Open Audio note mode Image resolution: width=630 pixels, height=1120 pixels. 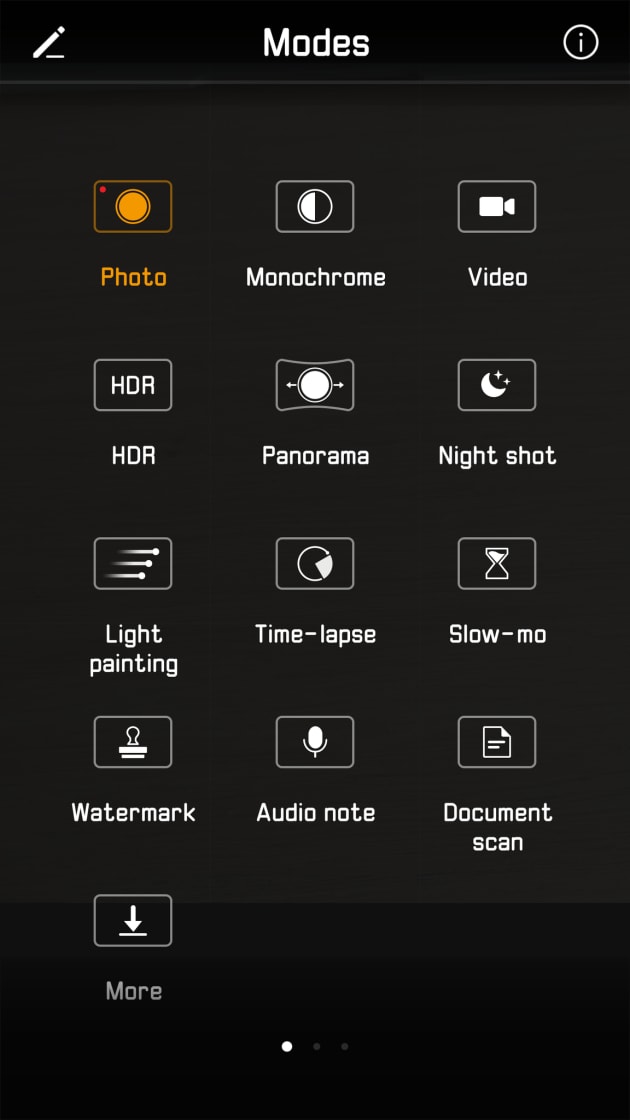(x=315, y=741)
